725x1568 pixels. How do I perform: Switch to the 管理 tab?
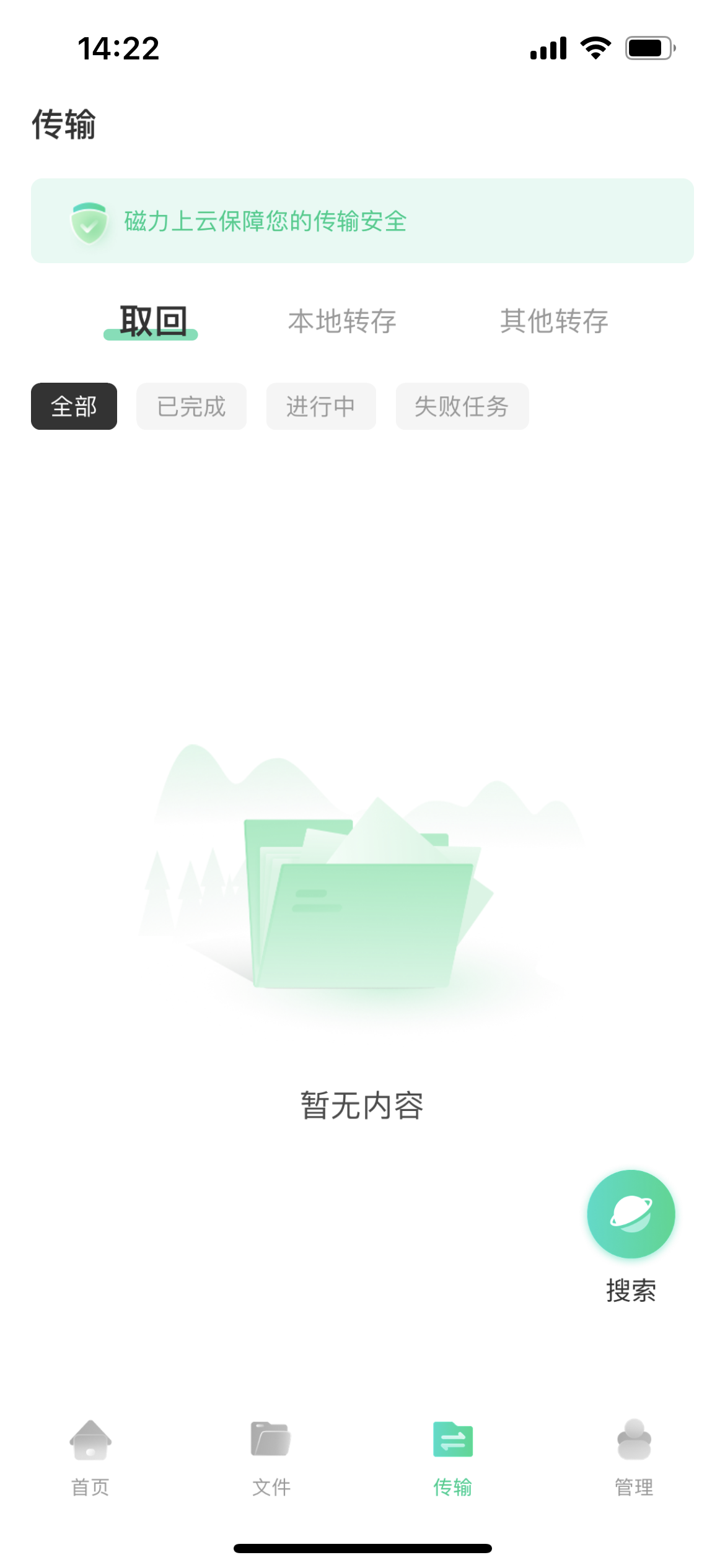coord(634,1457)
